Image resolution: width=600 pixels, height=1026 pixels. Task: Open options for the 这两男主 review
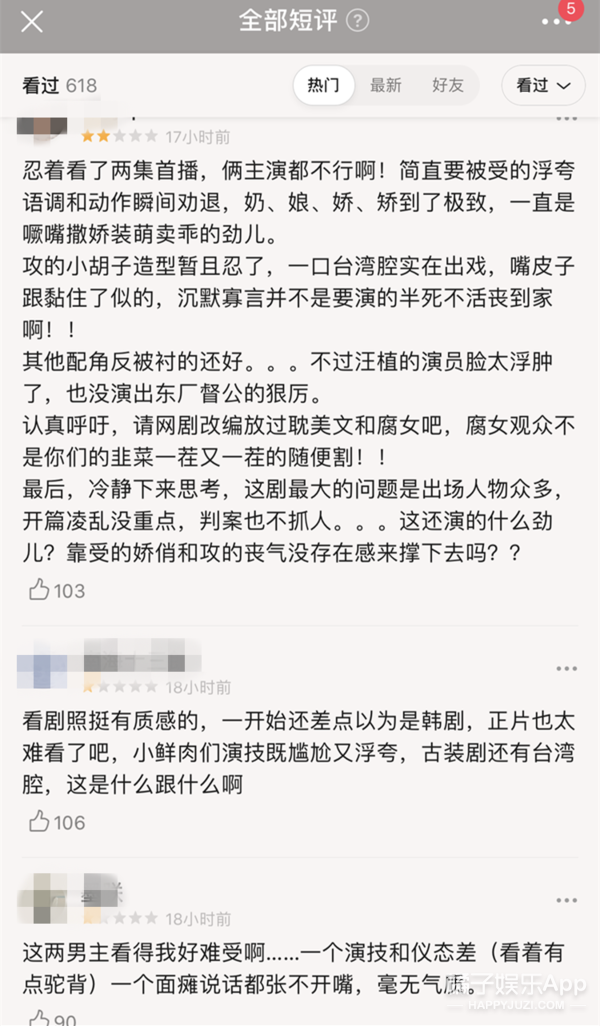point(566,897)
